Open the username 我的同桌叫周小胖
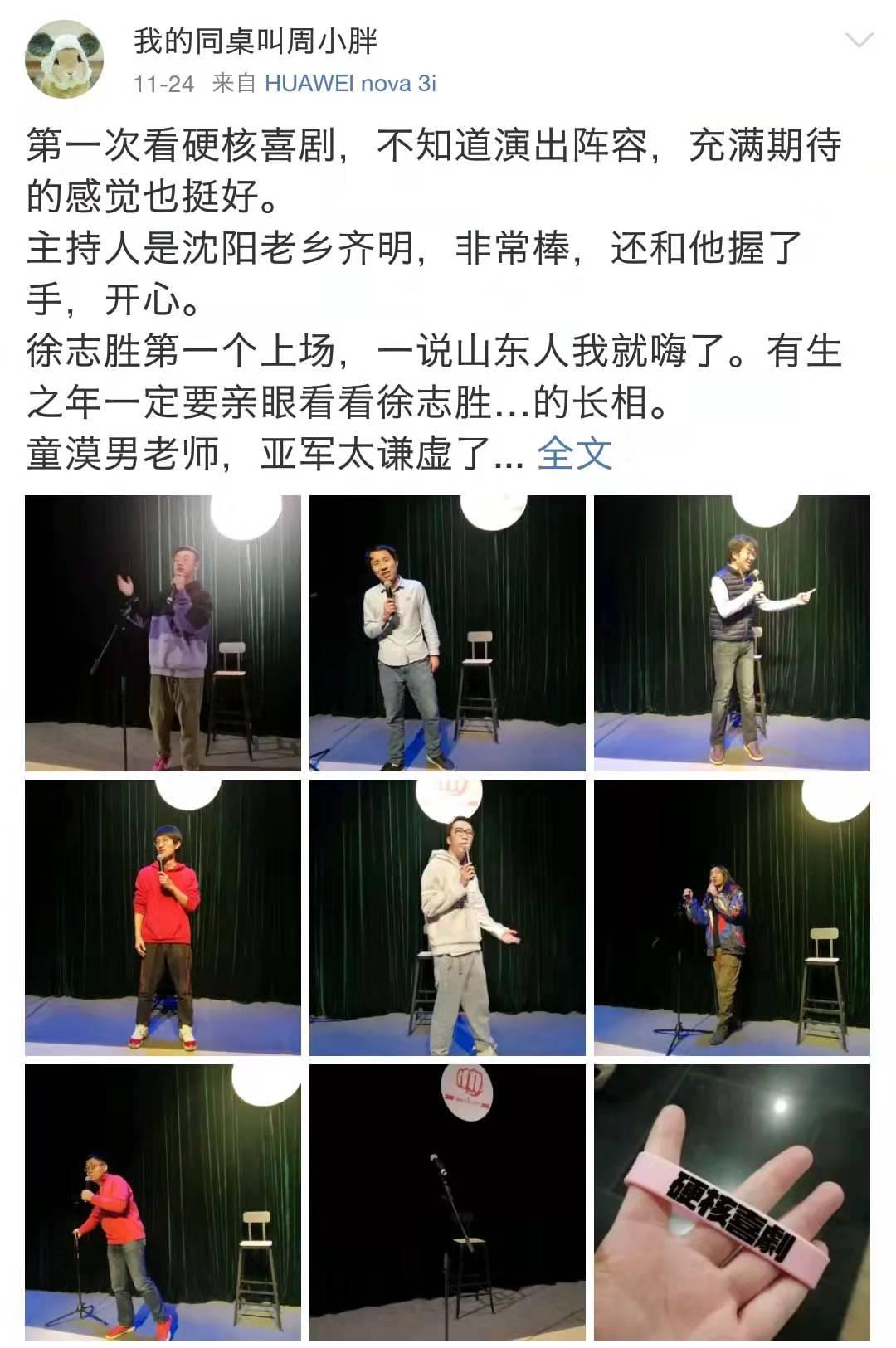Screen dimensions: 896x1348 tap(256, 41)
